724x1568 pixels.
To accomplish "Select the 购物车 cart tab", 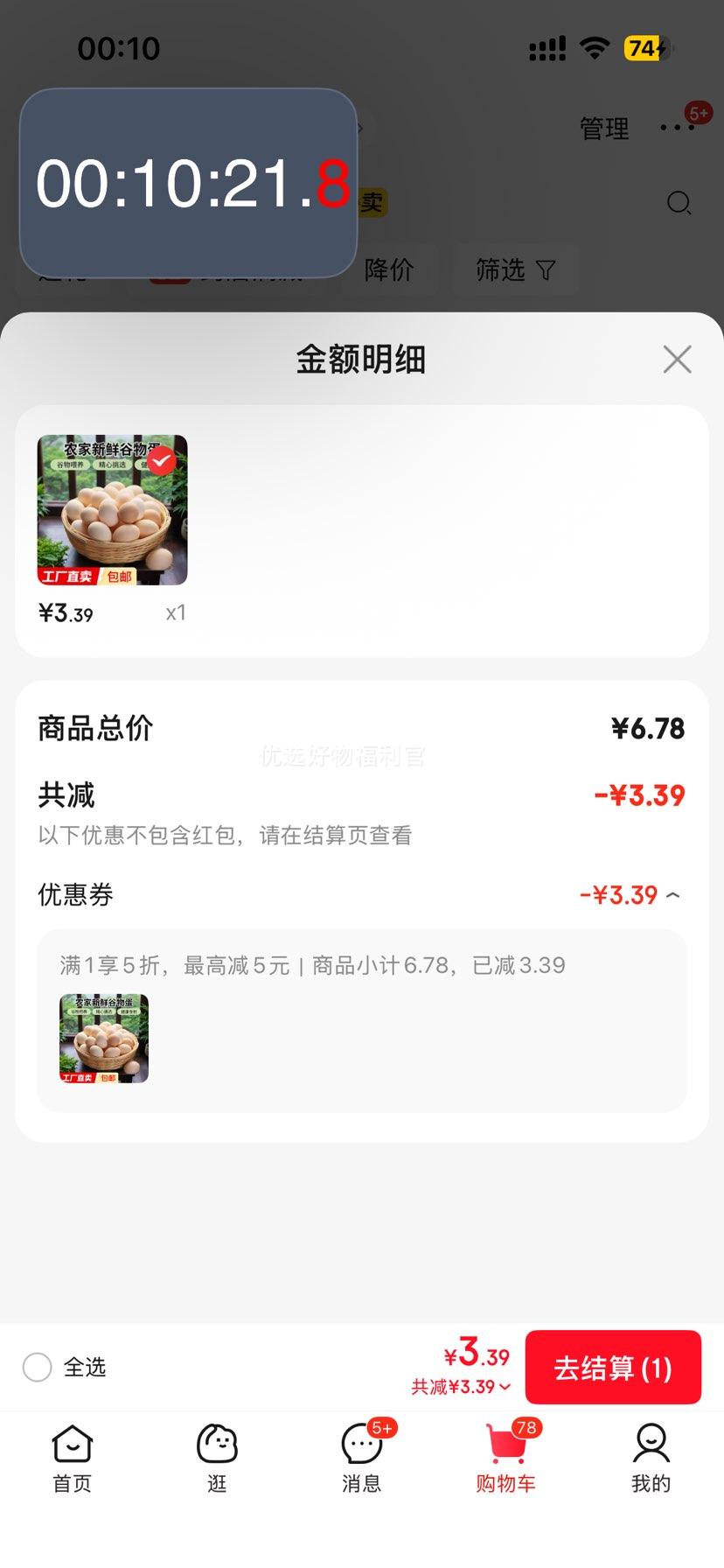I will [x=505, y=1458].
